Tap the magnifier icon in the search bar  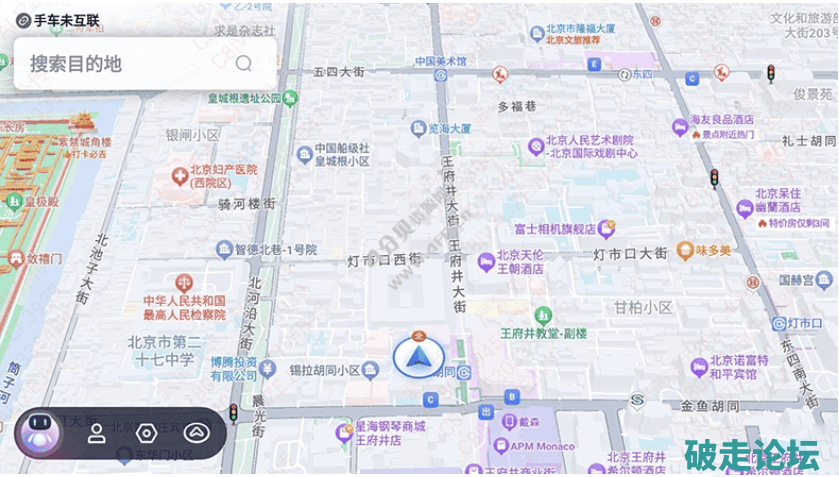pyautogui.click(x=244, y=64)
